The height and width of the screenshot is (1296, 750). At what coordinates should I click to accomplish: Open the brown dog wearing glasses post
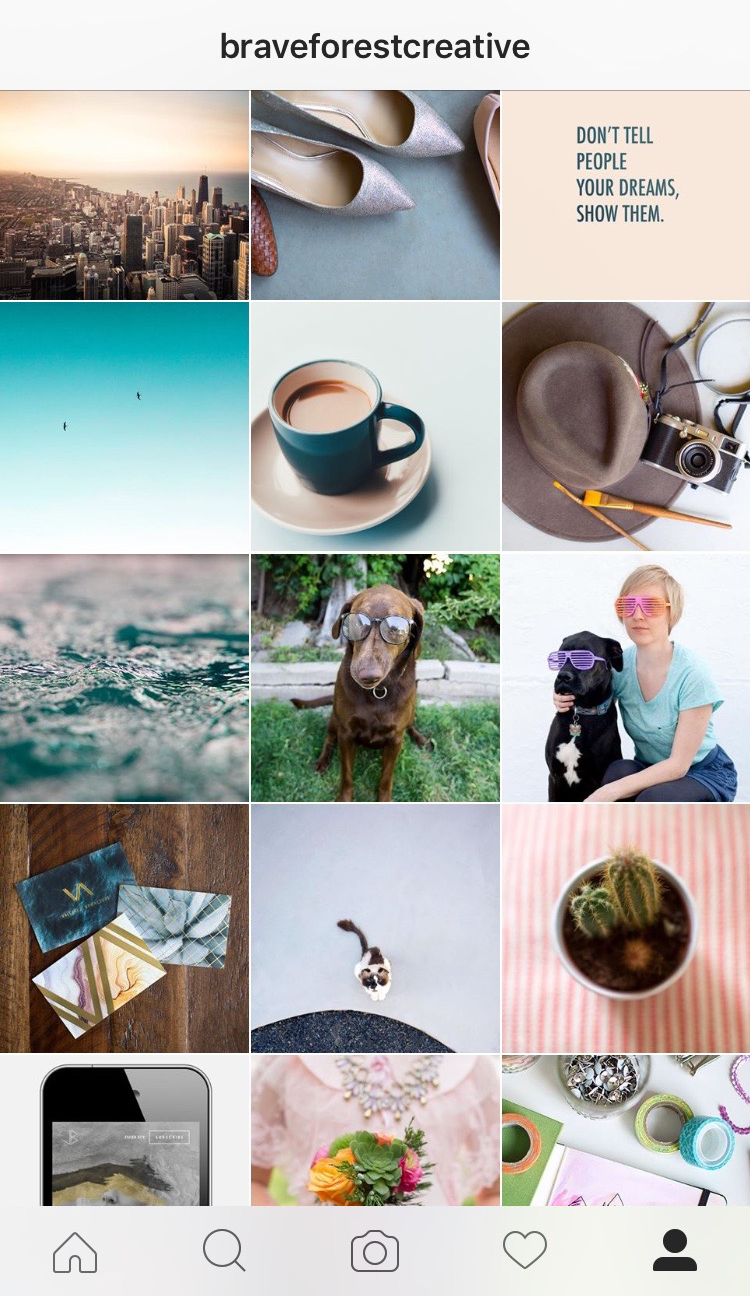pos(375,677)
